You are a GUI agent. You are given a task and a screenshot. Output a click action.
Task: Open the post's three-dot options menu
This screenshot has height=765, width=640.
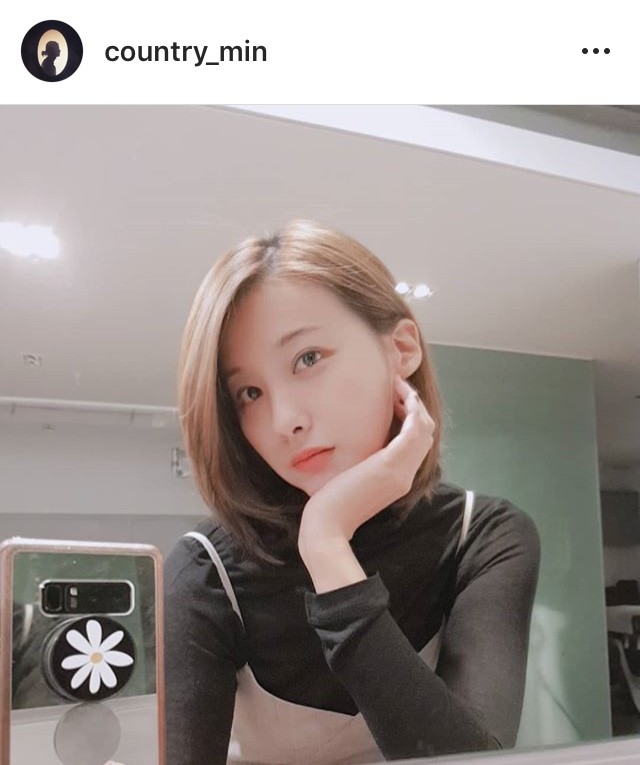point(595,52)
